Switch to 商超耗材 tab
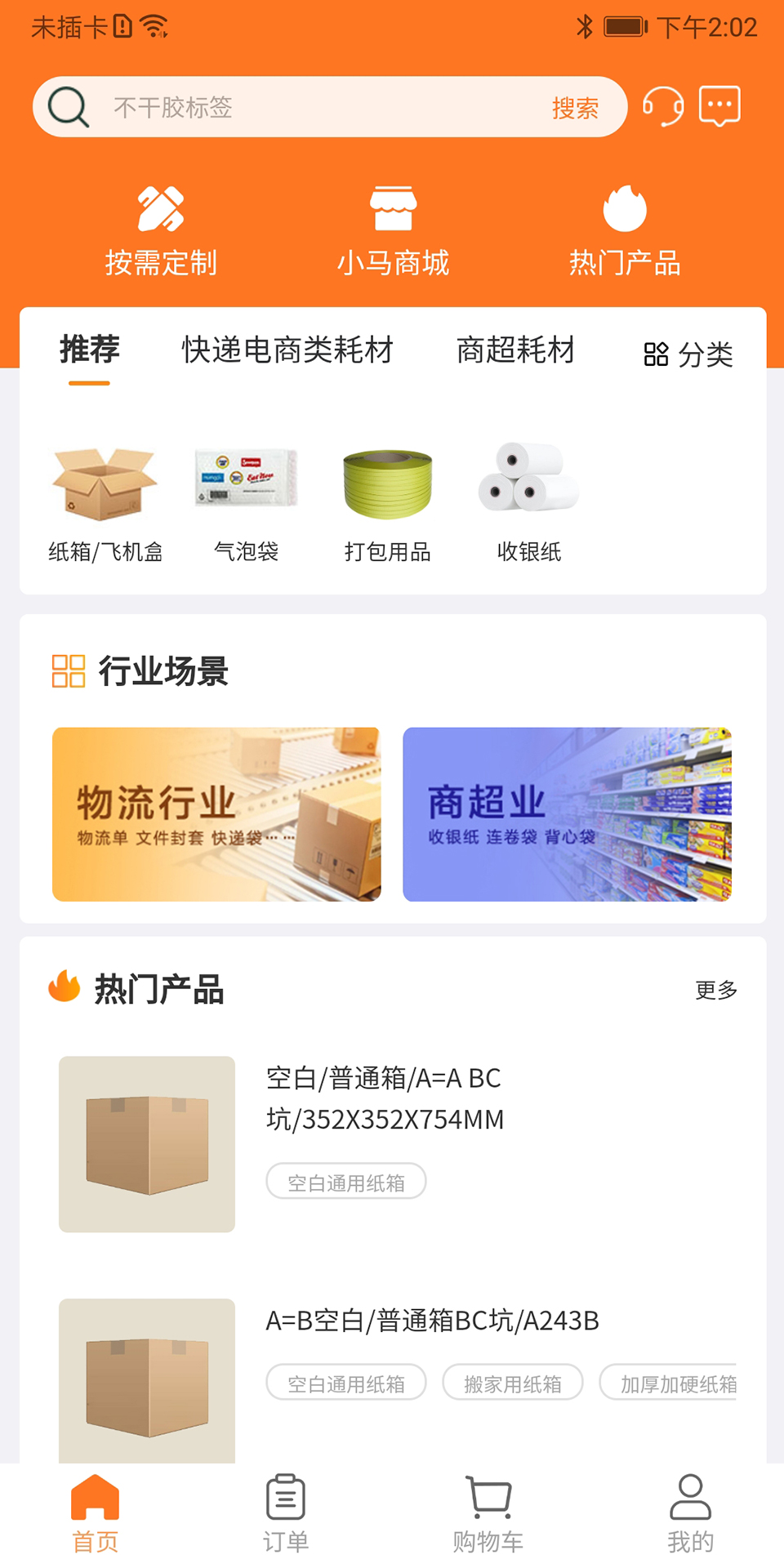This screenshot has width=784, height=1568. point(516,350)
